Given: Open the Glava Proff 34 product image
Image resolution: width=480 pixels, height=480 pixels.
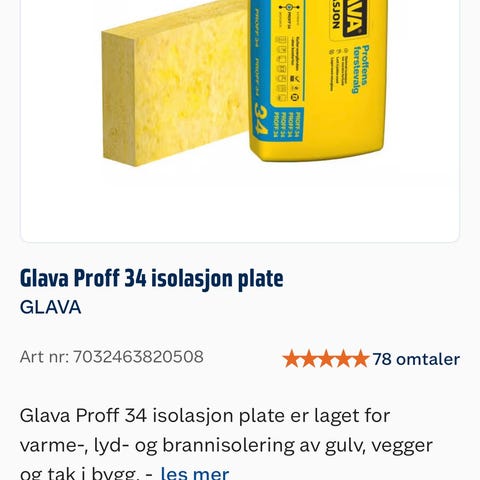Looking at the screenshot, I should (243, 83).
